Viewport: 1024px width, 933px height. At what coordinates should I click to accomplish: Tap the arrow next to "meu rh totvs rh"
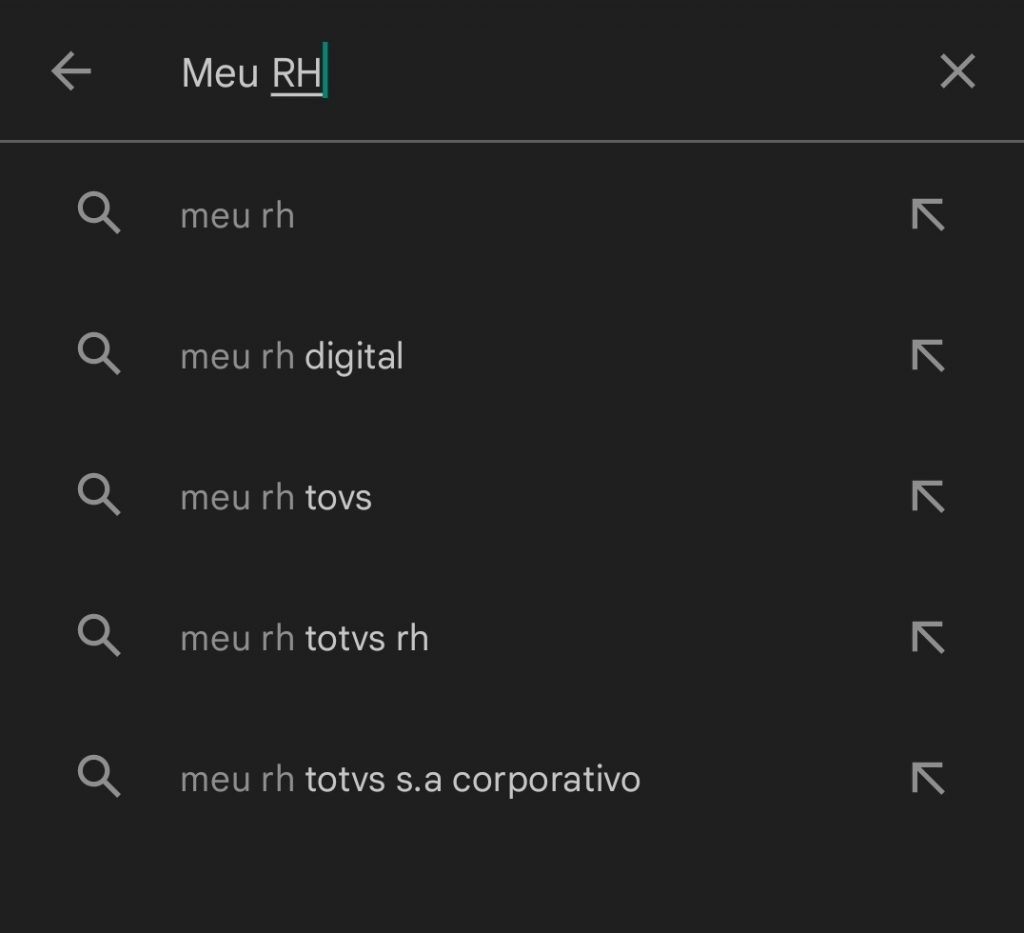(x=928, y=638)
